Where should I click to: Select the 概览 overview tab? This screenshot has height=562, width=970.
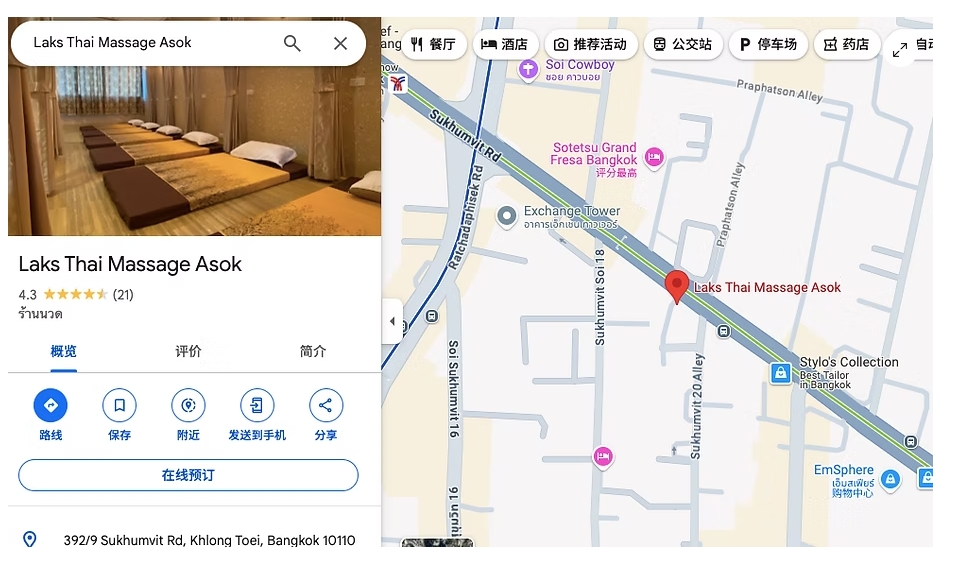click(64, 351)
